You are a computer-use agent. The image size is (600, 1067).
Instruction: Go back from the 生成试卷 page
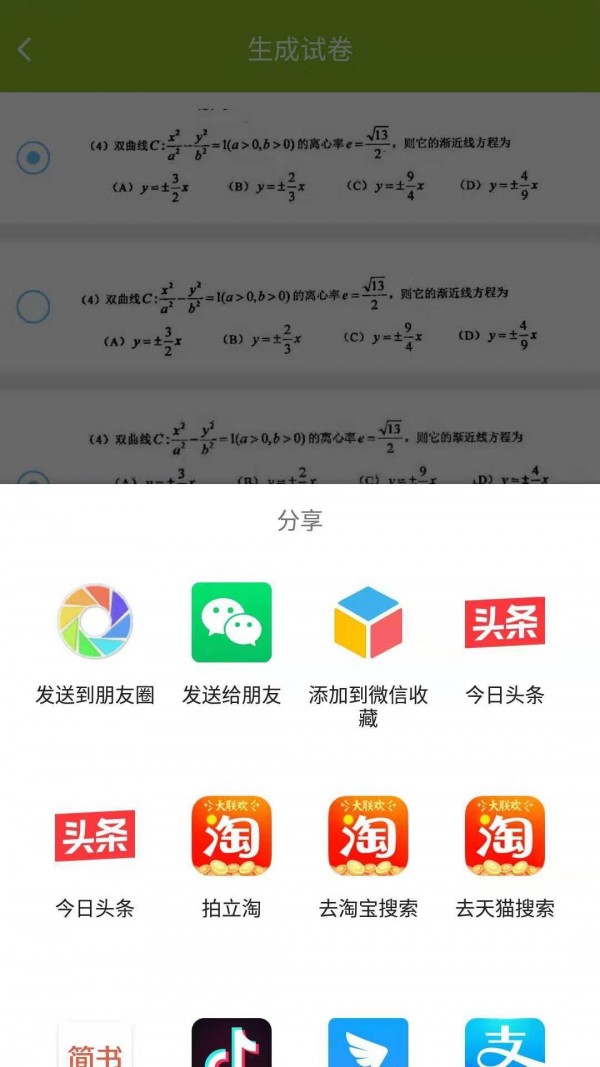(x=25, y=49)
